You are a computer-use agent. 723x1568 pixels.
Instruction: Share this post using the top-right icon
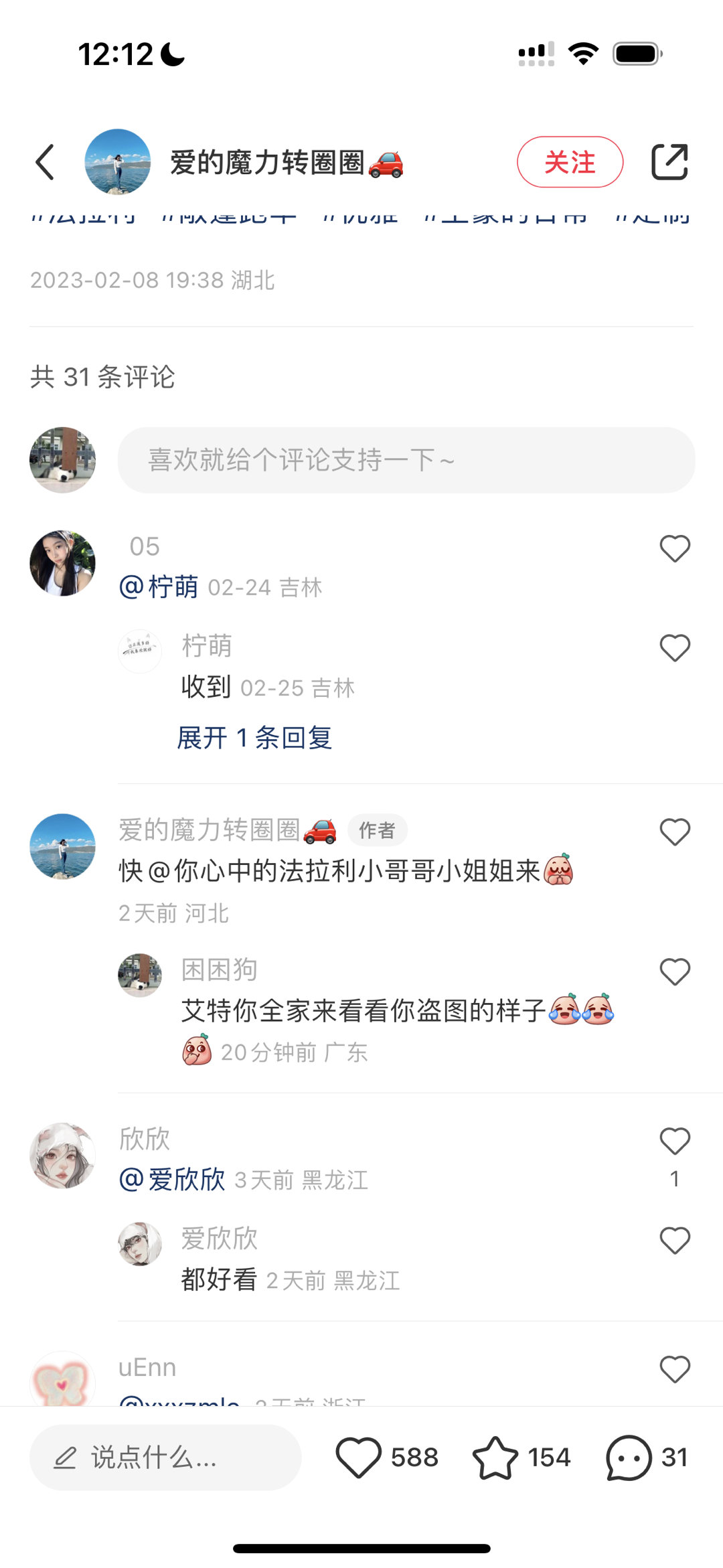(669, 163)
